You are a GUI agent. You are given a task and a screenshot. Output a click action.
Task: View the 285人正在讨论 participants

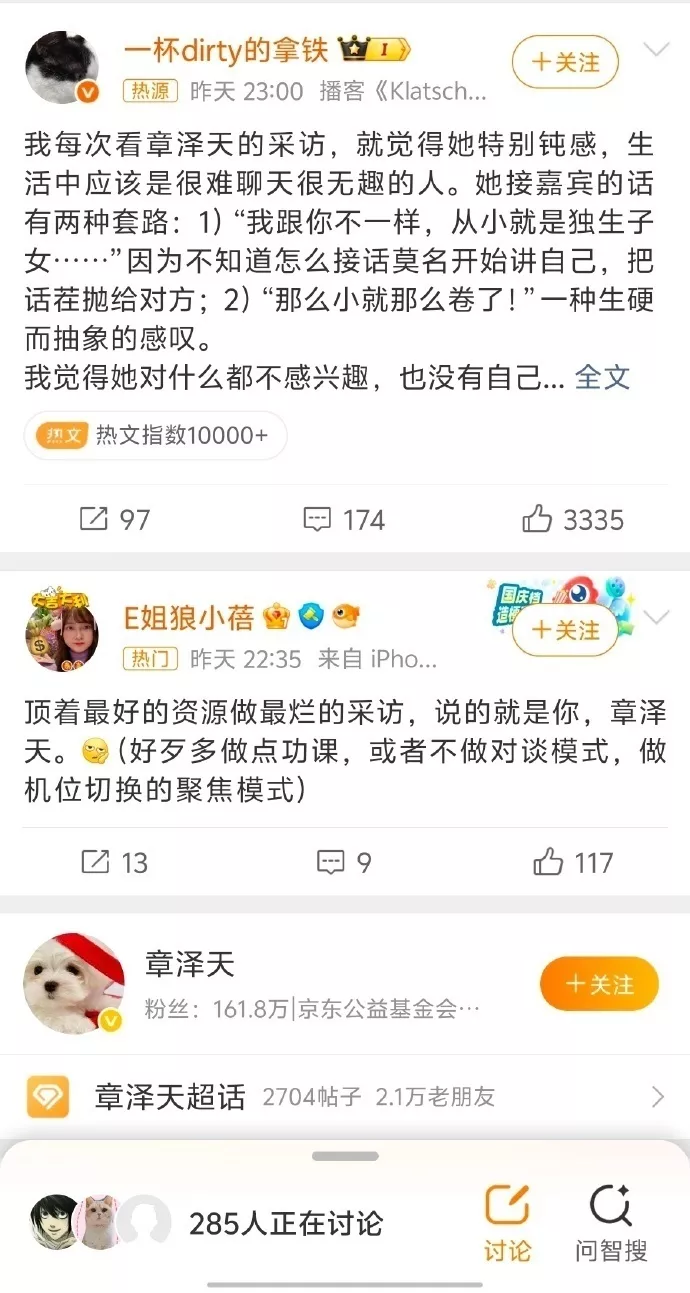pyautogui.click(x=206, y=1222)
